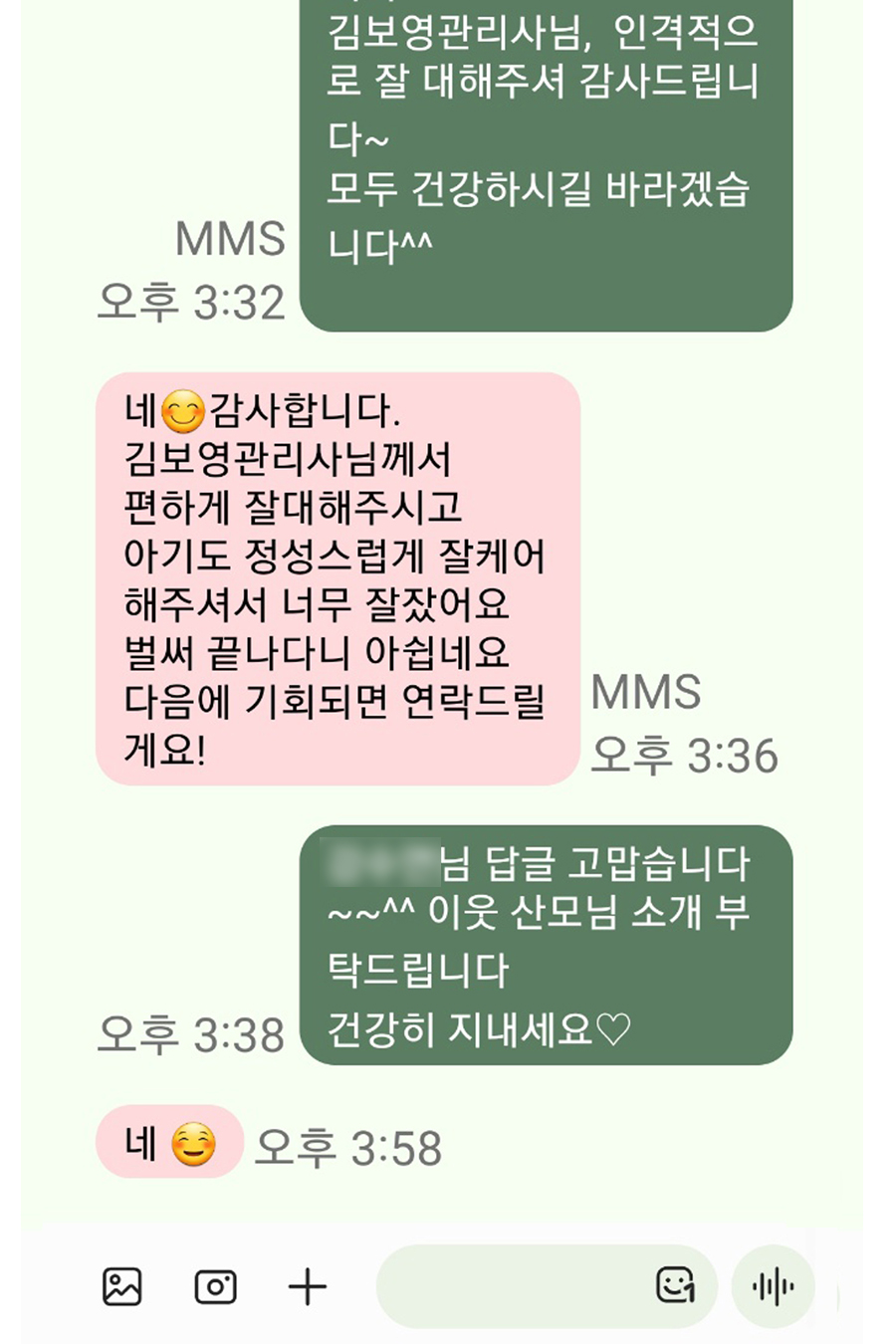
Task: Open the long pink reply message bubble
Action: (x=338, y=577)
